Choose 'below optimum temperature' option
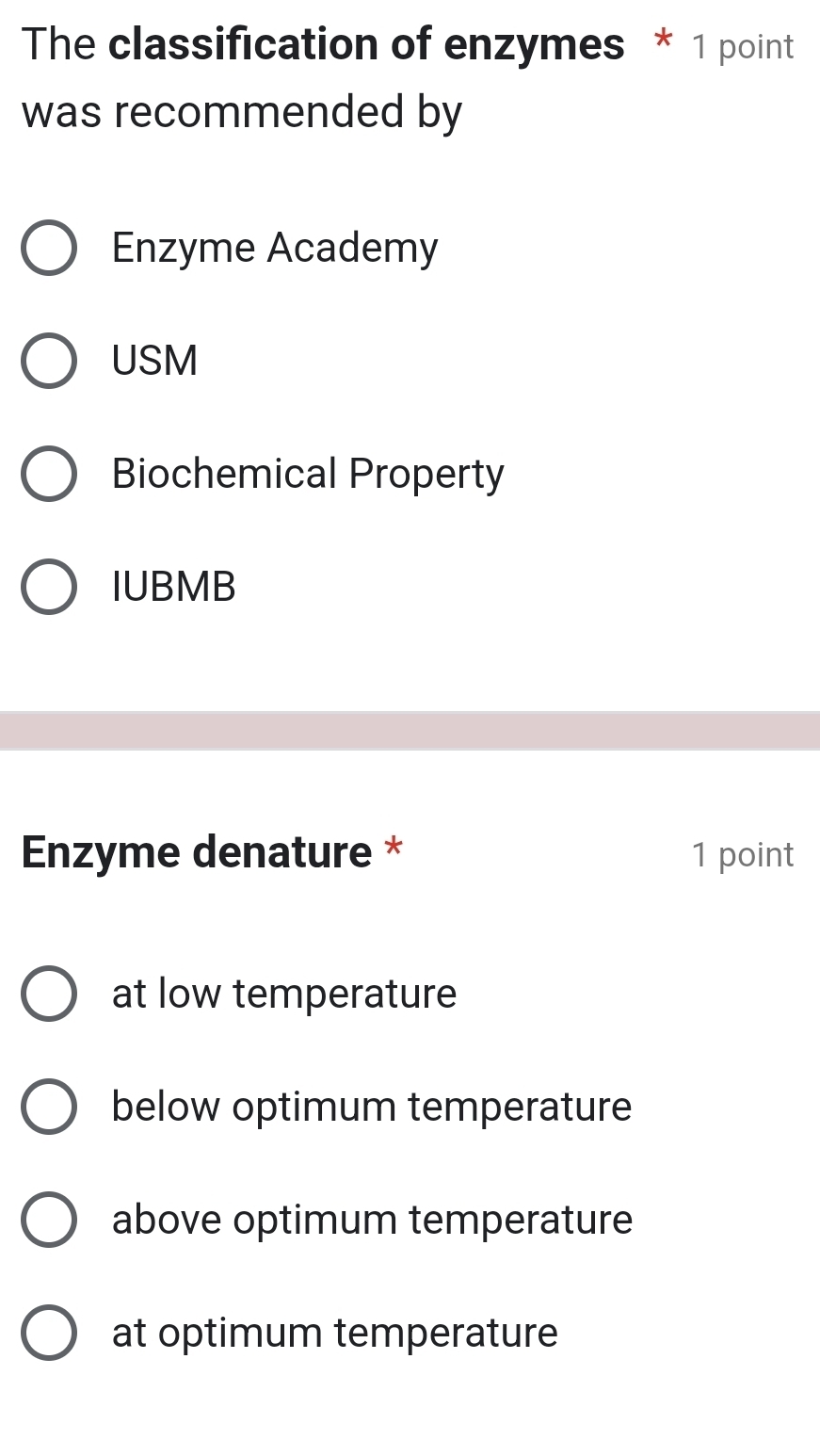This screenshot has height=1456, width=820. pyautogui.click(x=49, y=1107)
